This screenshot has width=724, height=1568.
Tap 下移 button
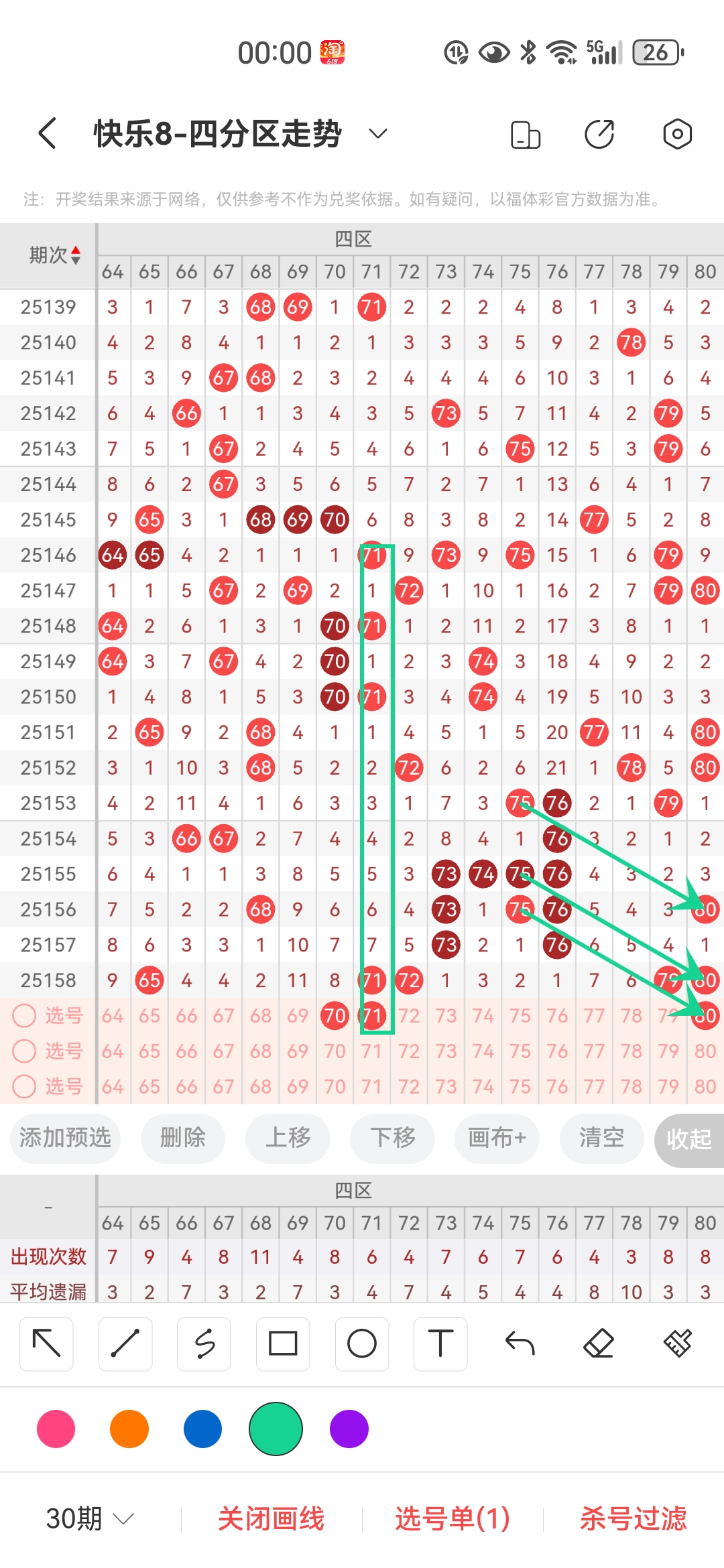pyautogui.click(x=392, y=1138)
